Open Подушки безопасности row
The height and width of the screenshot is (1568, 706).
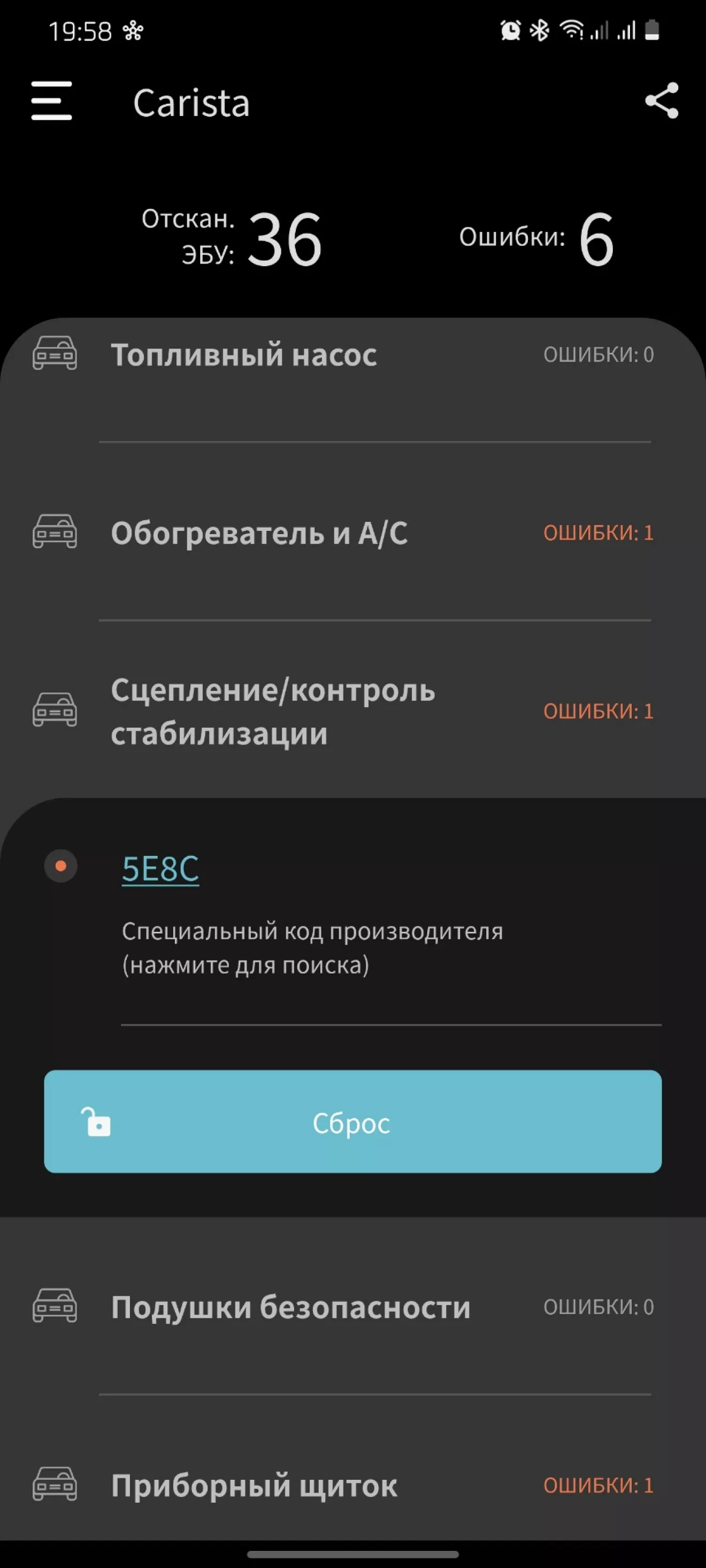click(x=354, y=1307)
